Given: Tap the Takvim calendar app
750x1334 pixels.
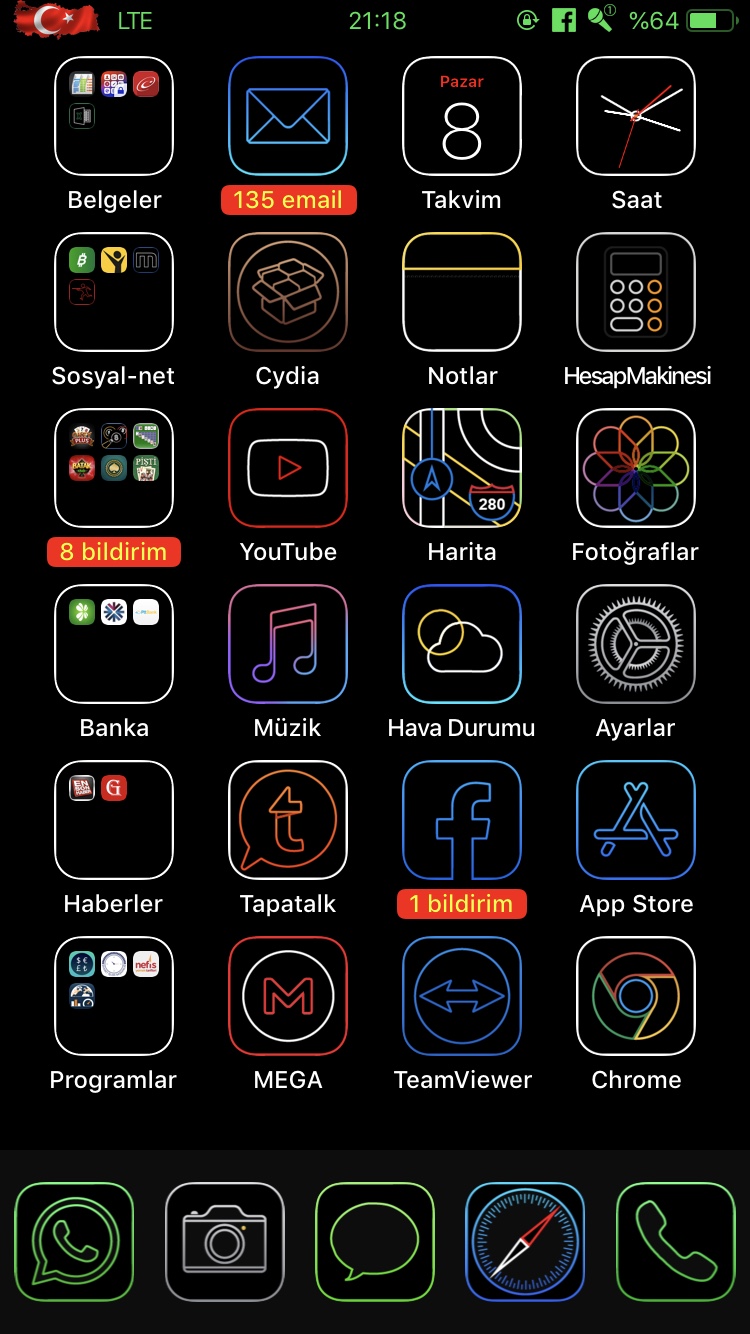Looking at the screenshot, I should tap(462, 116).
